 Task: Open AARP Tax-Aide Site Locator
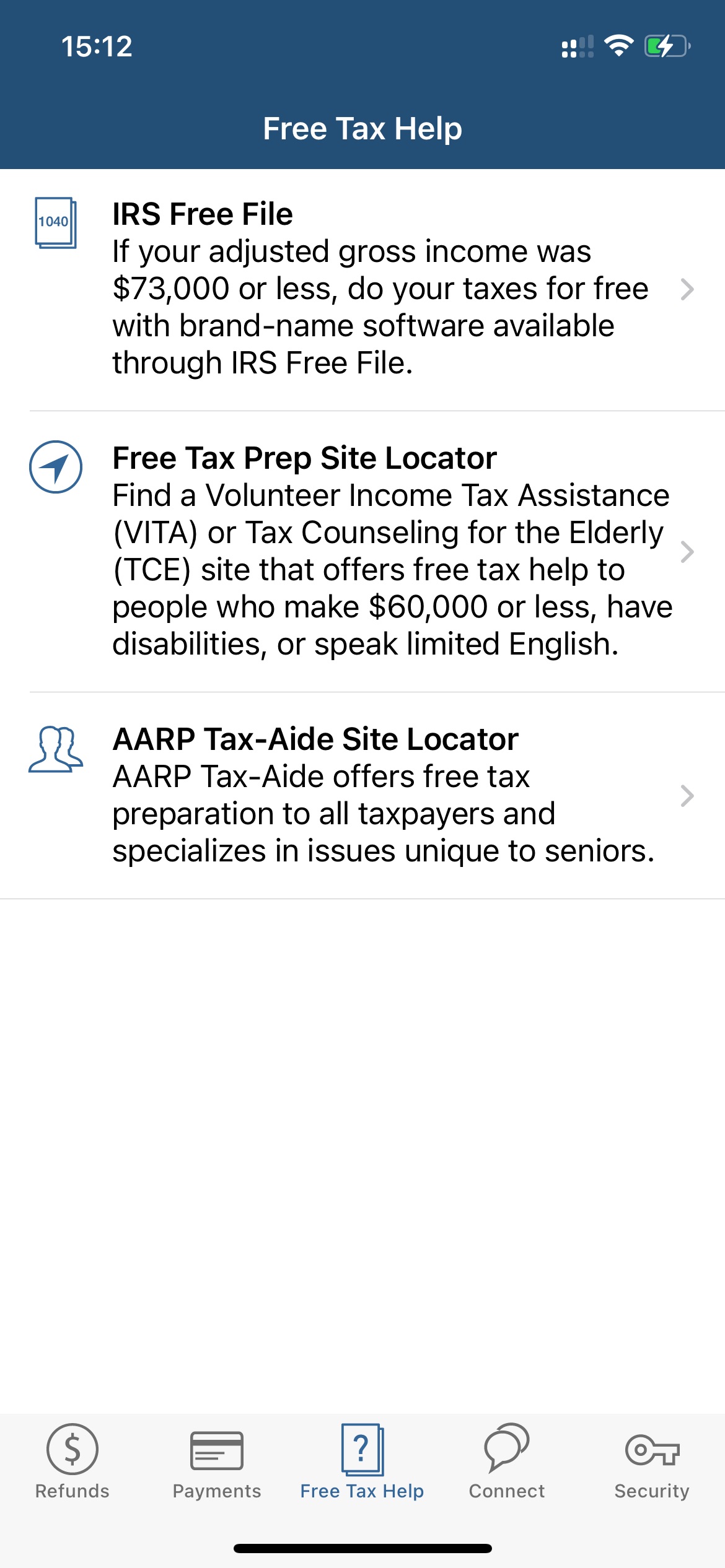pos(362,795)
